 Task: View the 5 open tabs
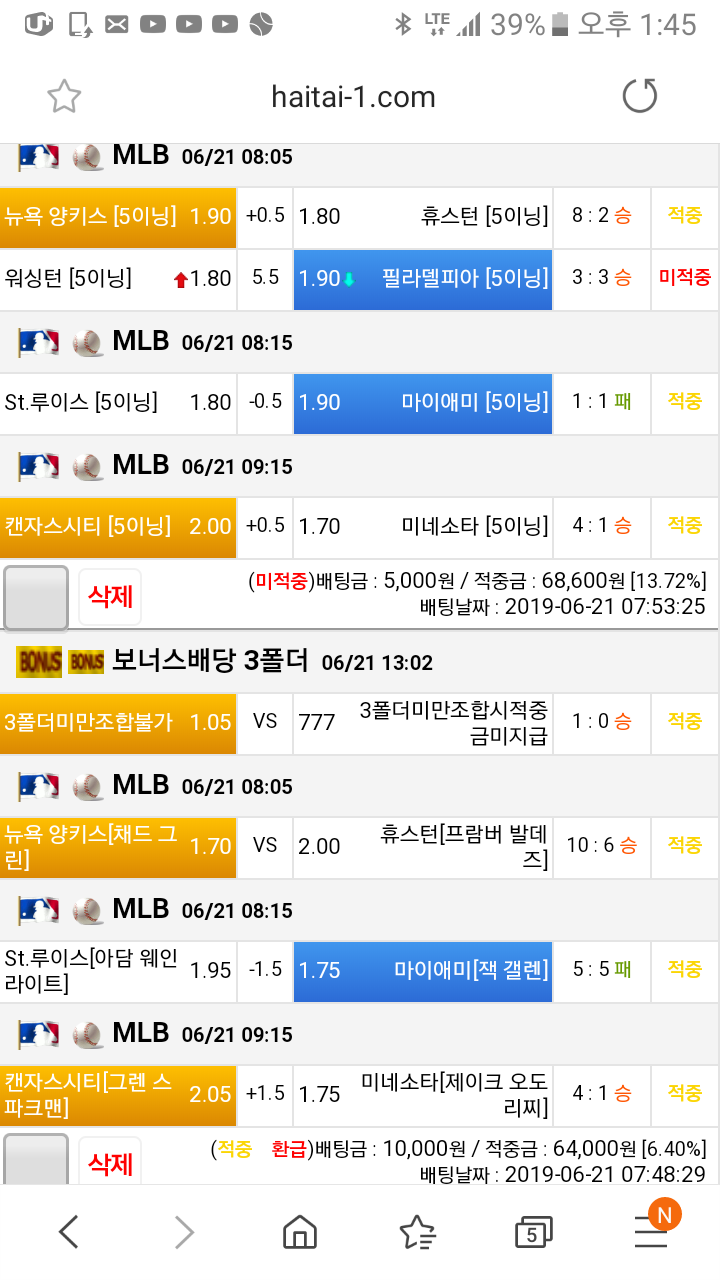pos(532,1232)
